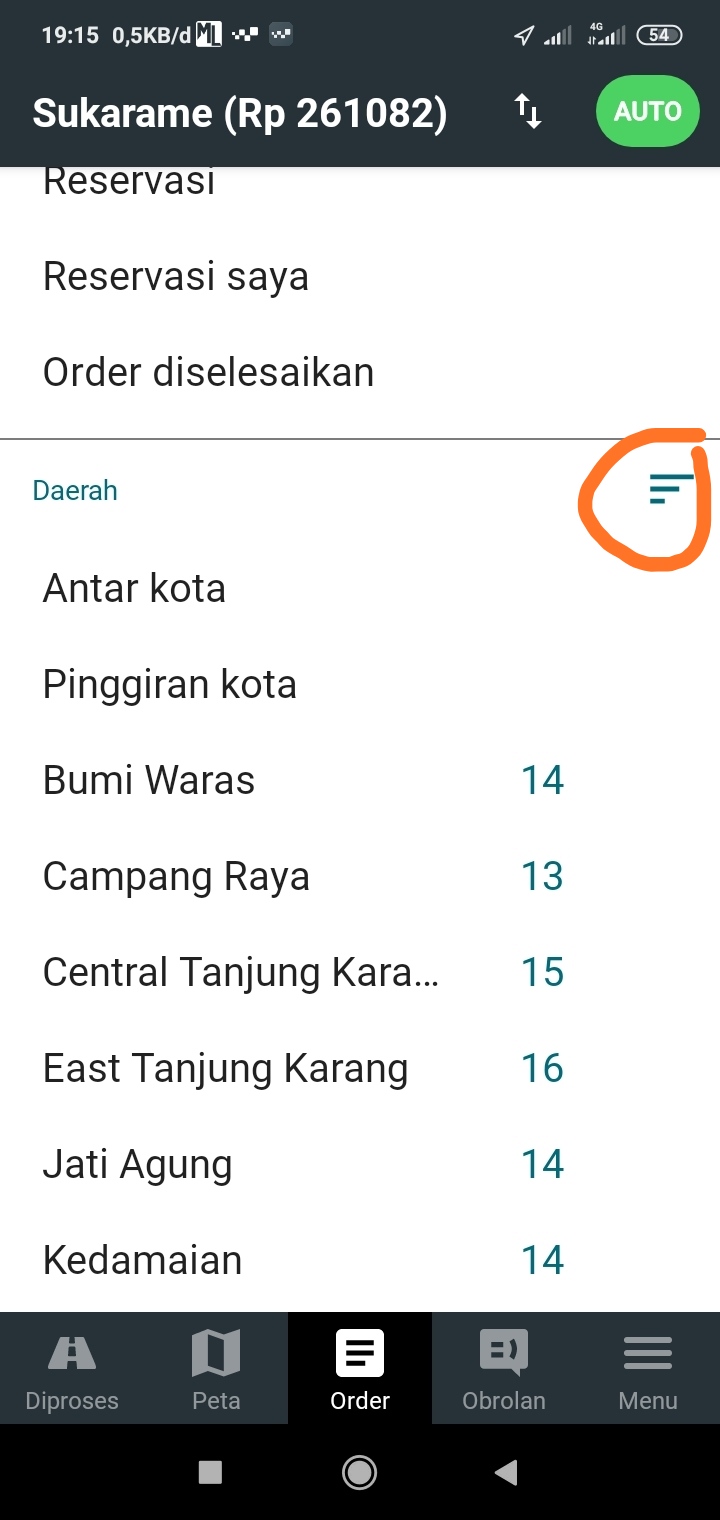Select the Antar kota area

pos(360,588)
